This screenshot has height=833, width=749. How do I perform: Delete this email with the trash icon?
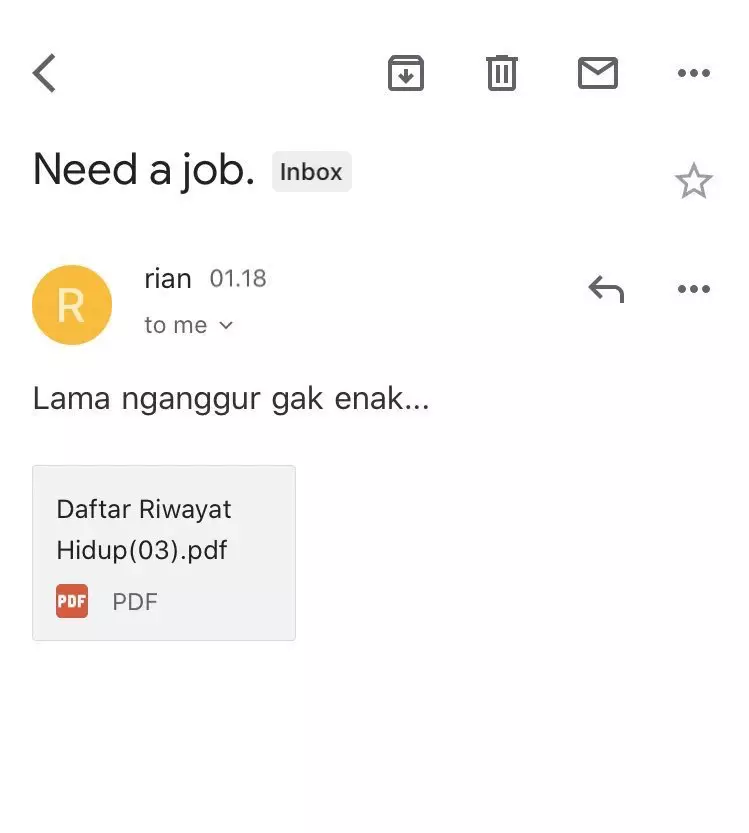501,72
